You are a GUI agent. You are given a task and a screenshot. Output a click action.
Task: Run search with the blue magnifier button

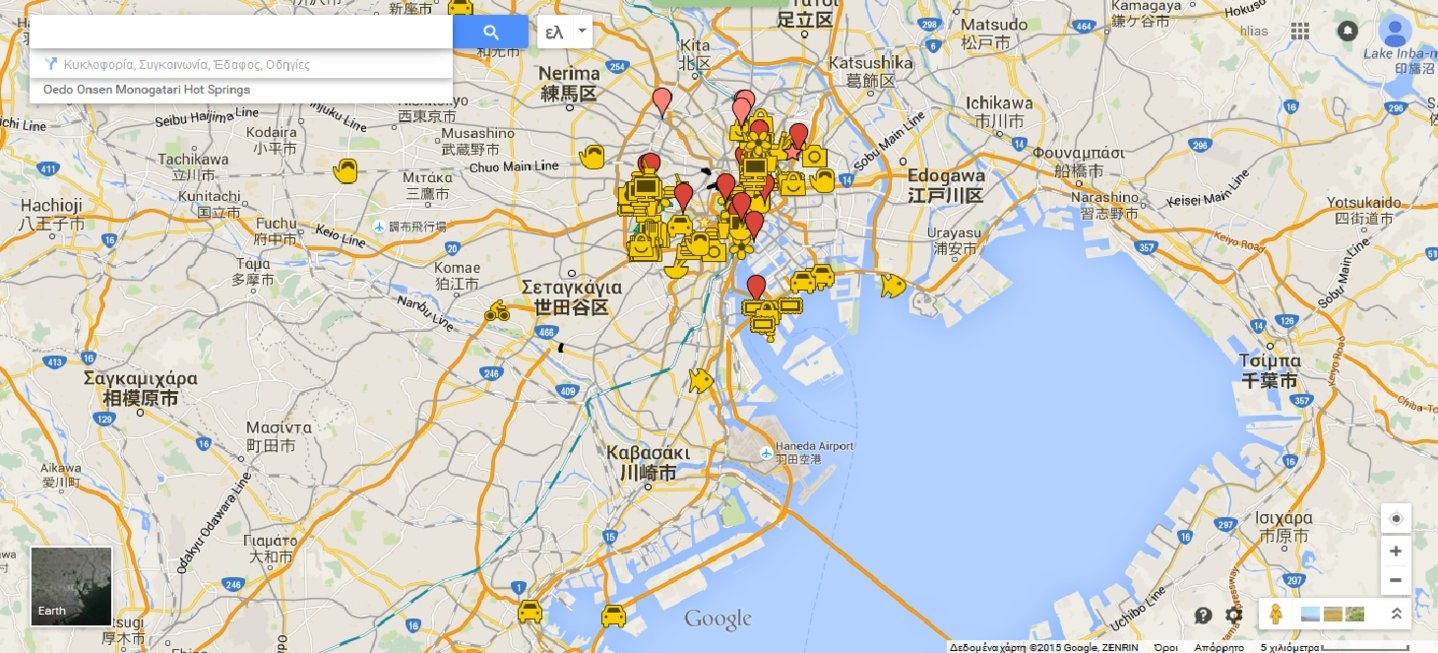coord(490,32)
